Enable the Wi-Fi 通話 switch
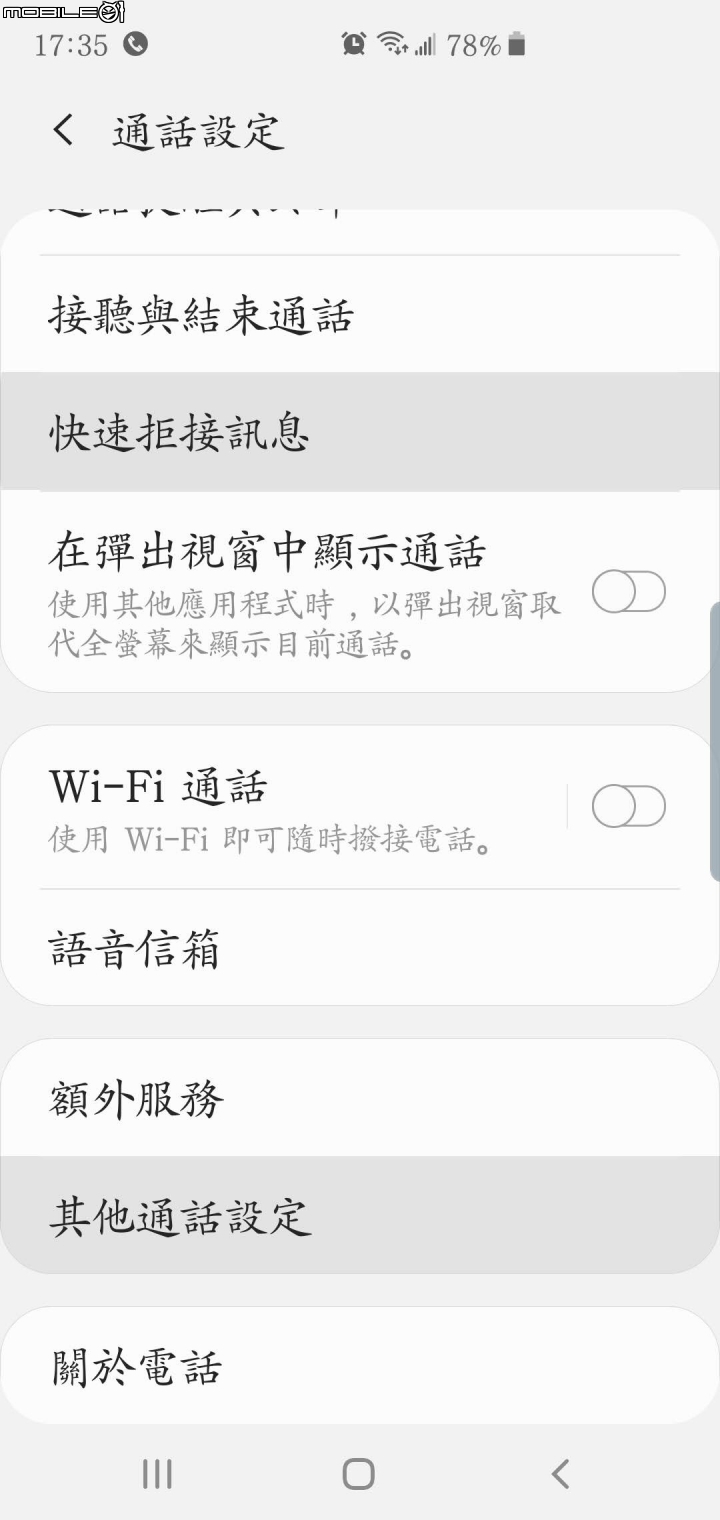Screen dimensions: 720x1520 click(x=628, y=806)
